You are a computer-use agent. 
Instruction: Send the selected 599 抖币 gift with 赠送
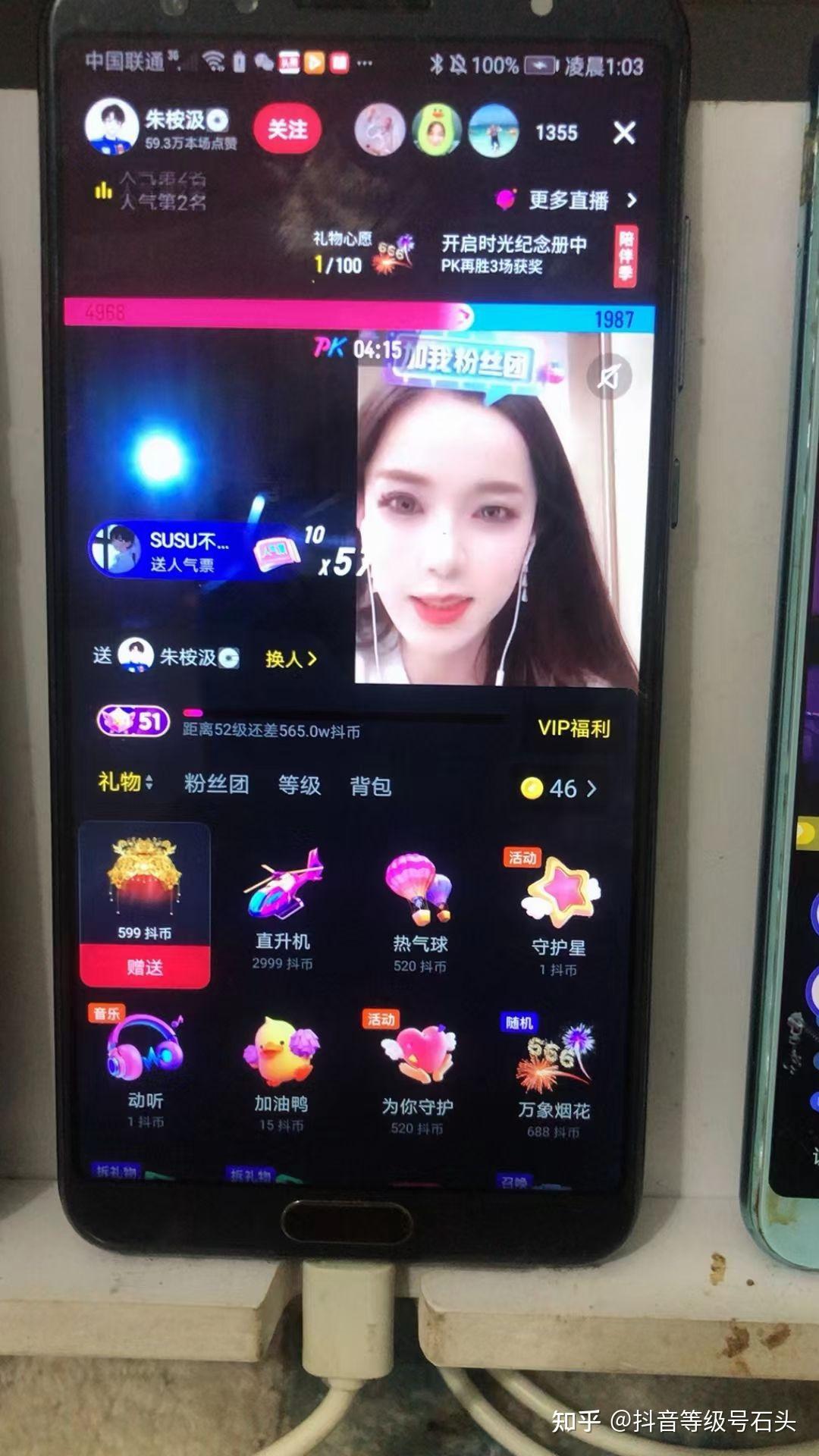pyautogui.click(x=145, y=967)
